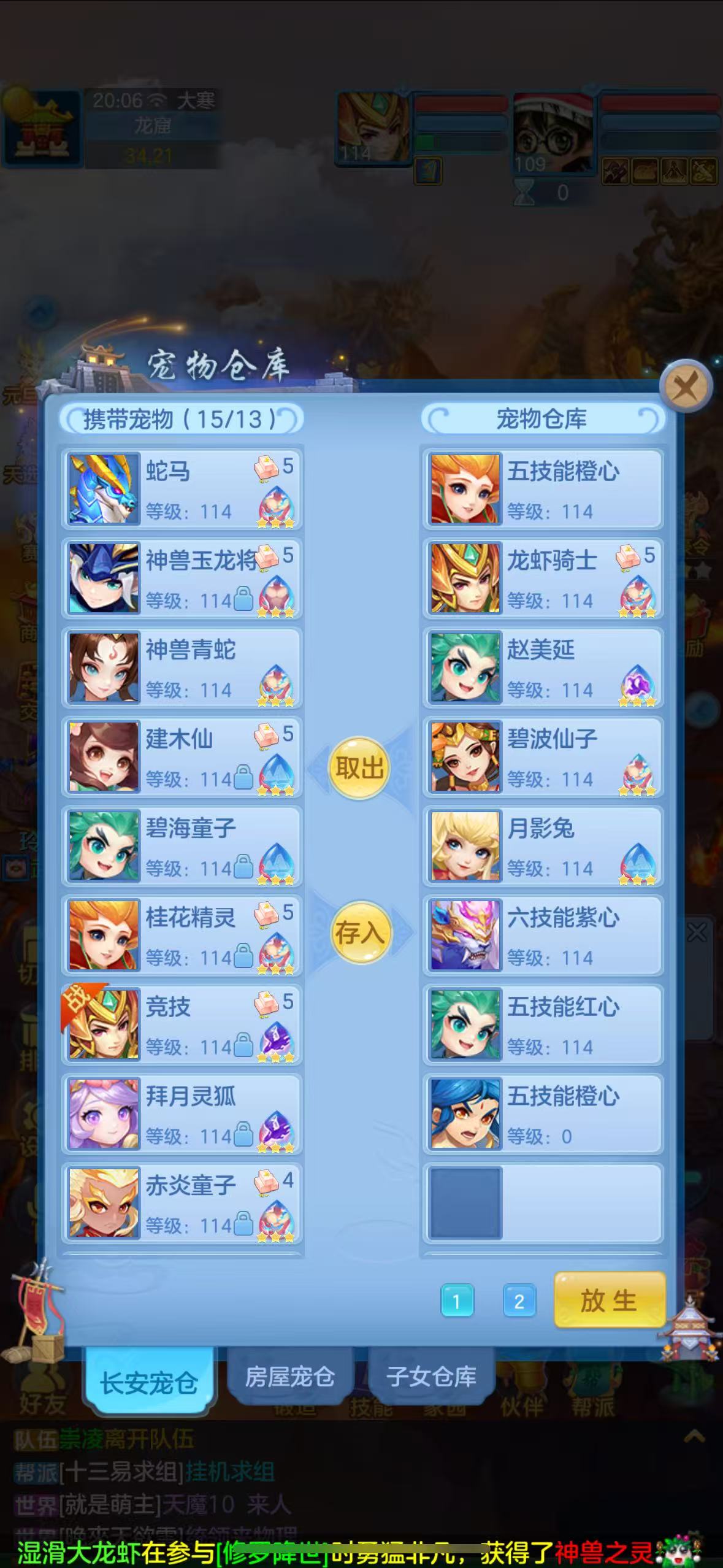723x1568 pixels.
Task: Switch to the 长安宠仓 tab
Action: point(149,1383)
